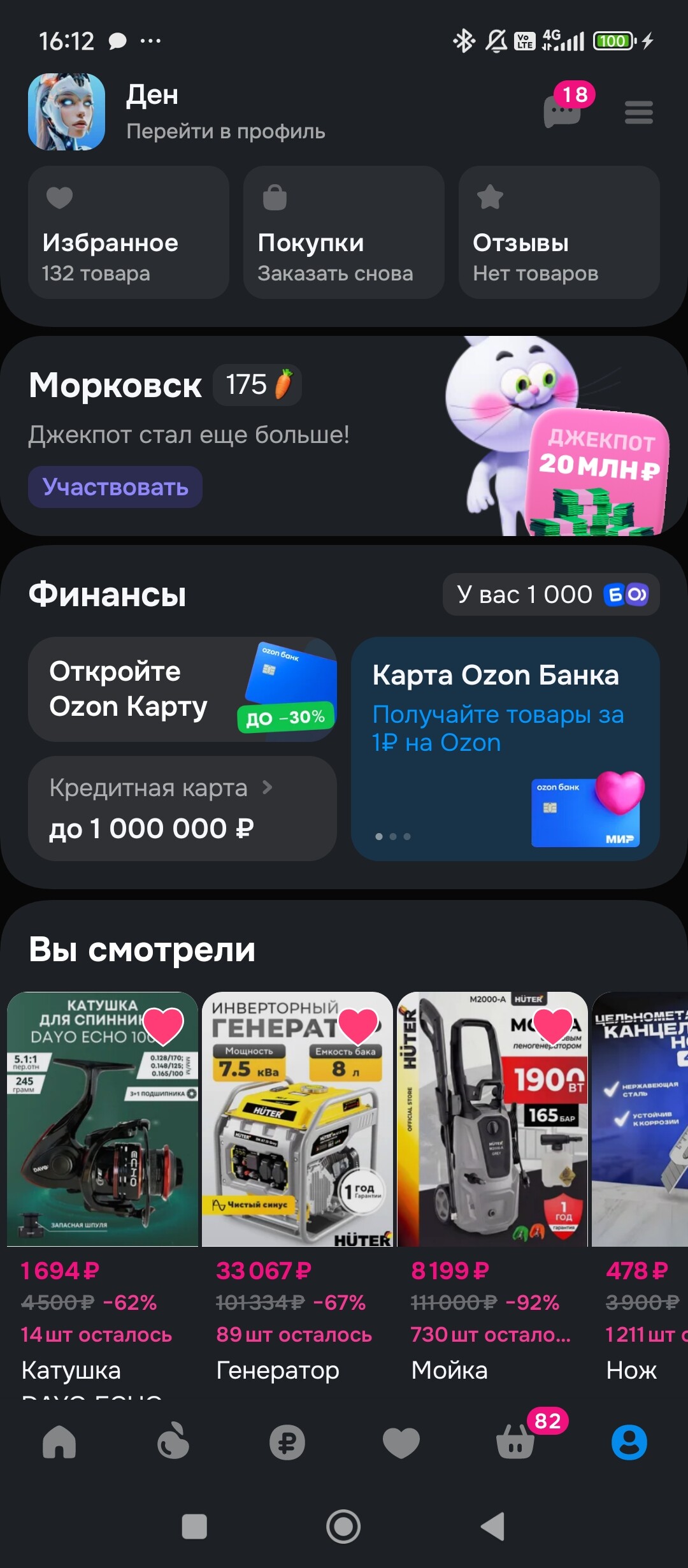Tap the system back button
The height and width of the screenshot is (1568, 688).
[492, 1527]
